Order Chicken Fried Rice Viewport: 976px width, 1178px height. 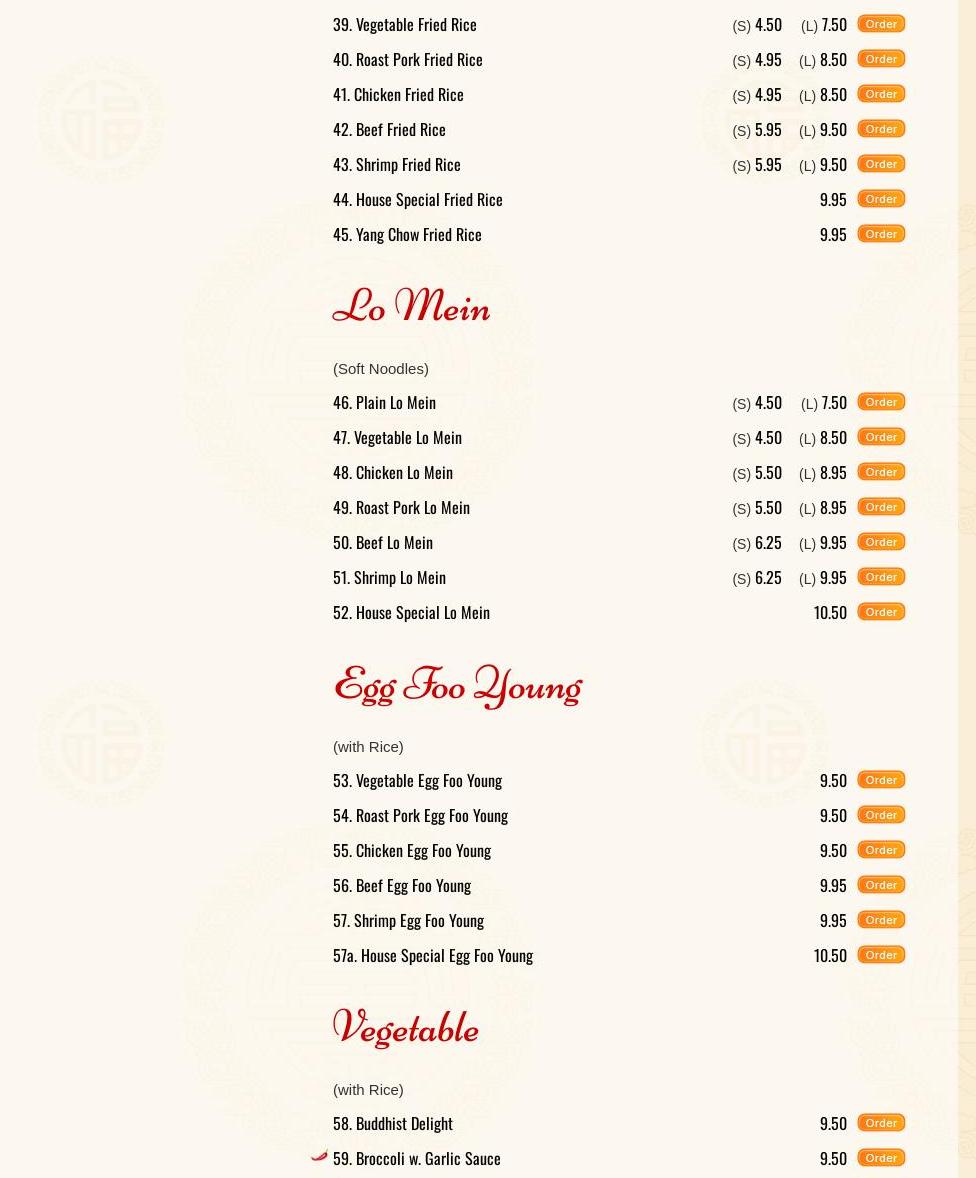coord(880,94)
